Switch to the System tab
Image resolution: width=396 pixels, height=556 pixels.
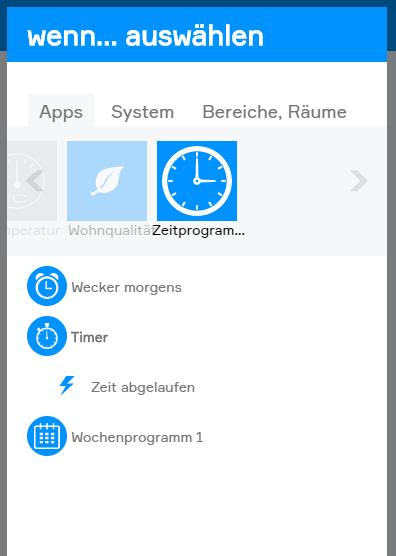point(143,112)
